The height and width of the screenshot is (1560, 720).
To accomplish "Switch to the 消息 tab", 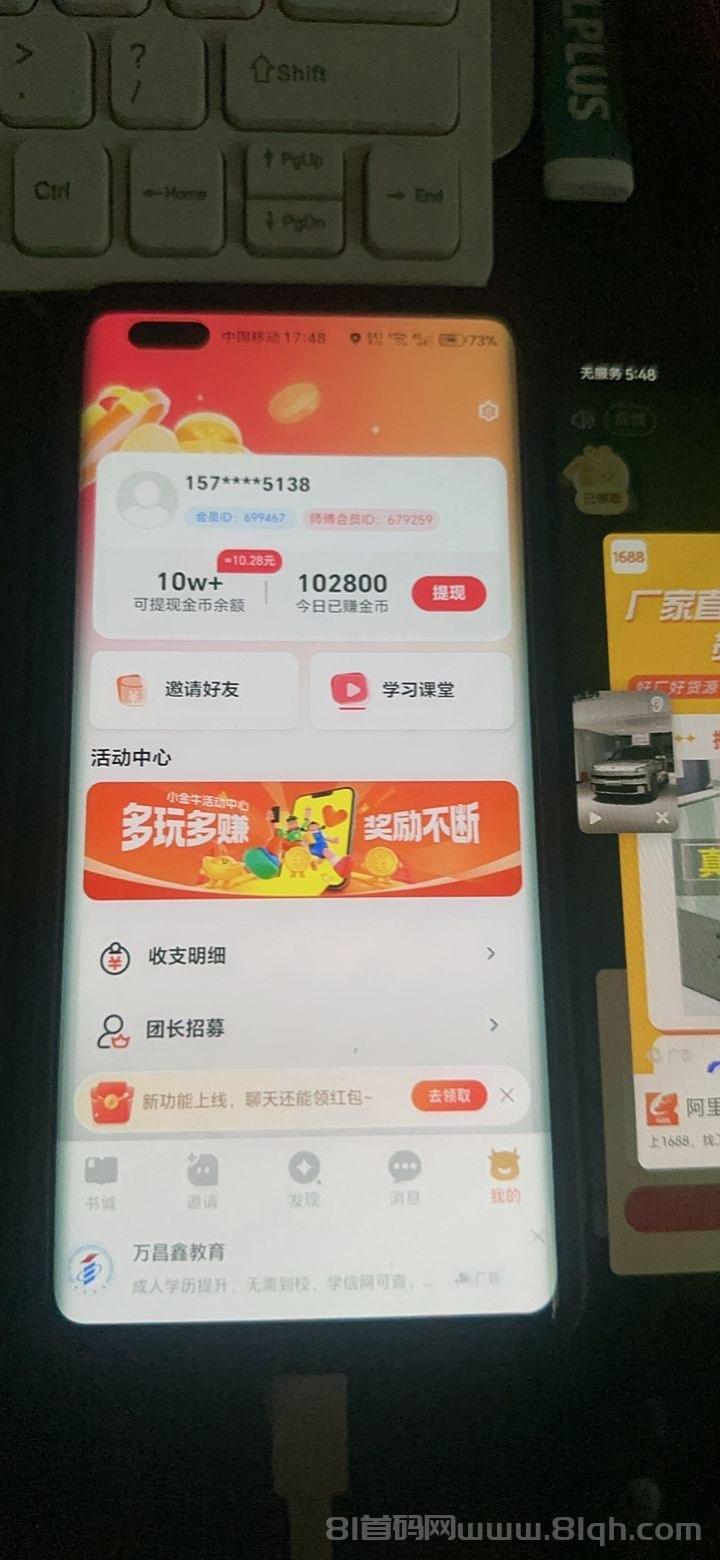I will tap(404, 1178).
